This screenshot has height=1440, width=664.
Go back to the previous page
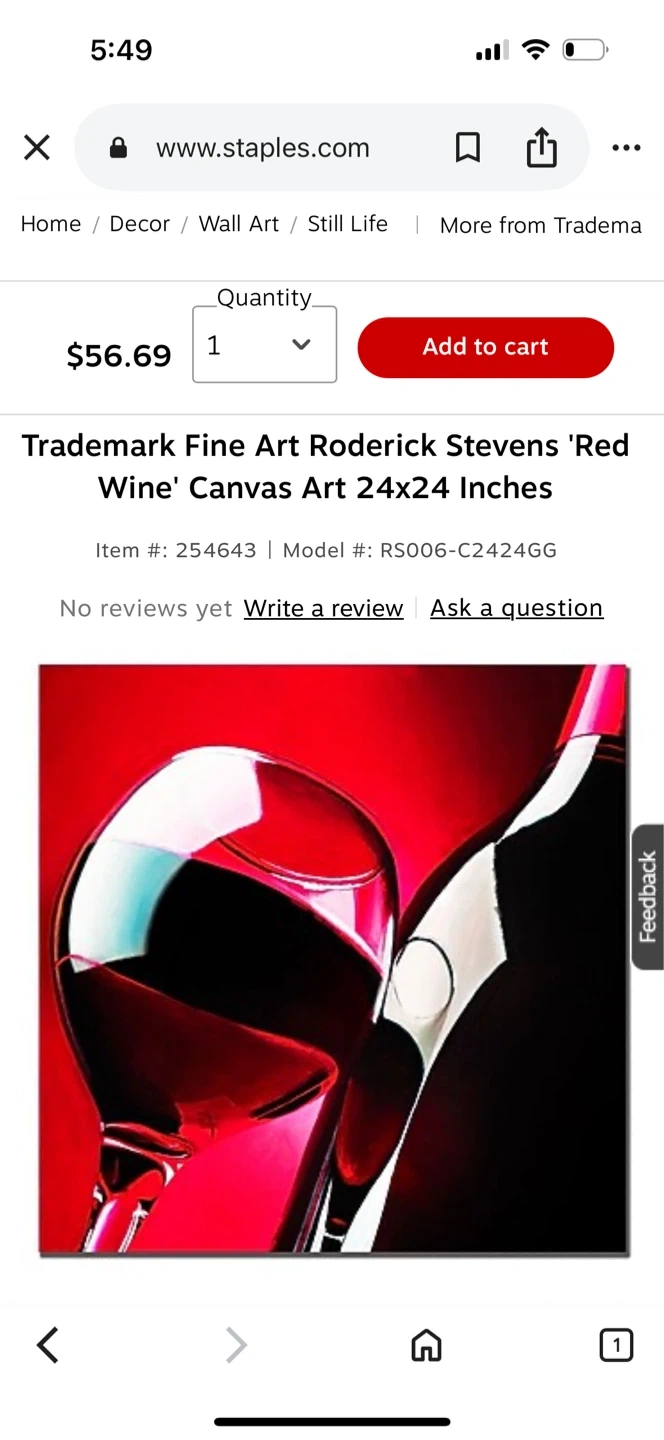47,1345
